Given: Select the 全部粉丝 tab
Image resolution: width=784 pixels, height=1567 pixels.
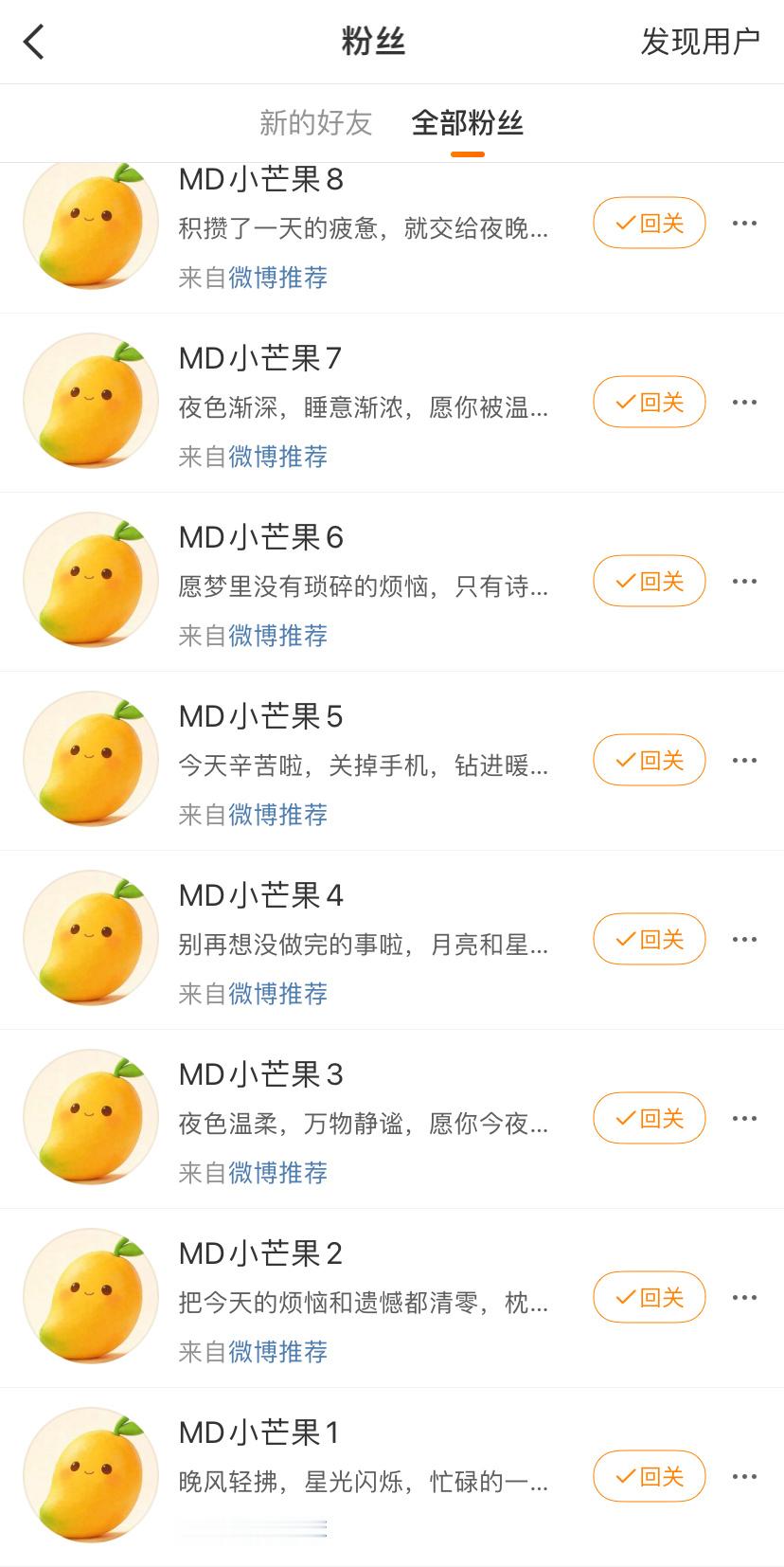Looking at the screenshot, I should (469, 123).
